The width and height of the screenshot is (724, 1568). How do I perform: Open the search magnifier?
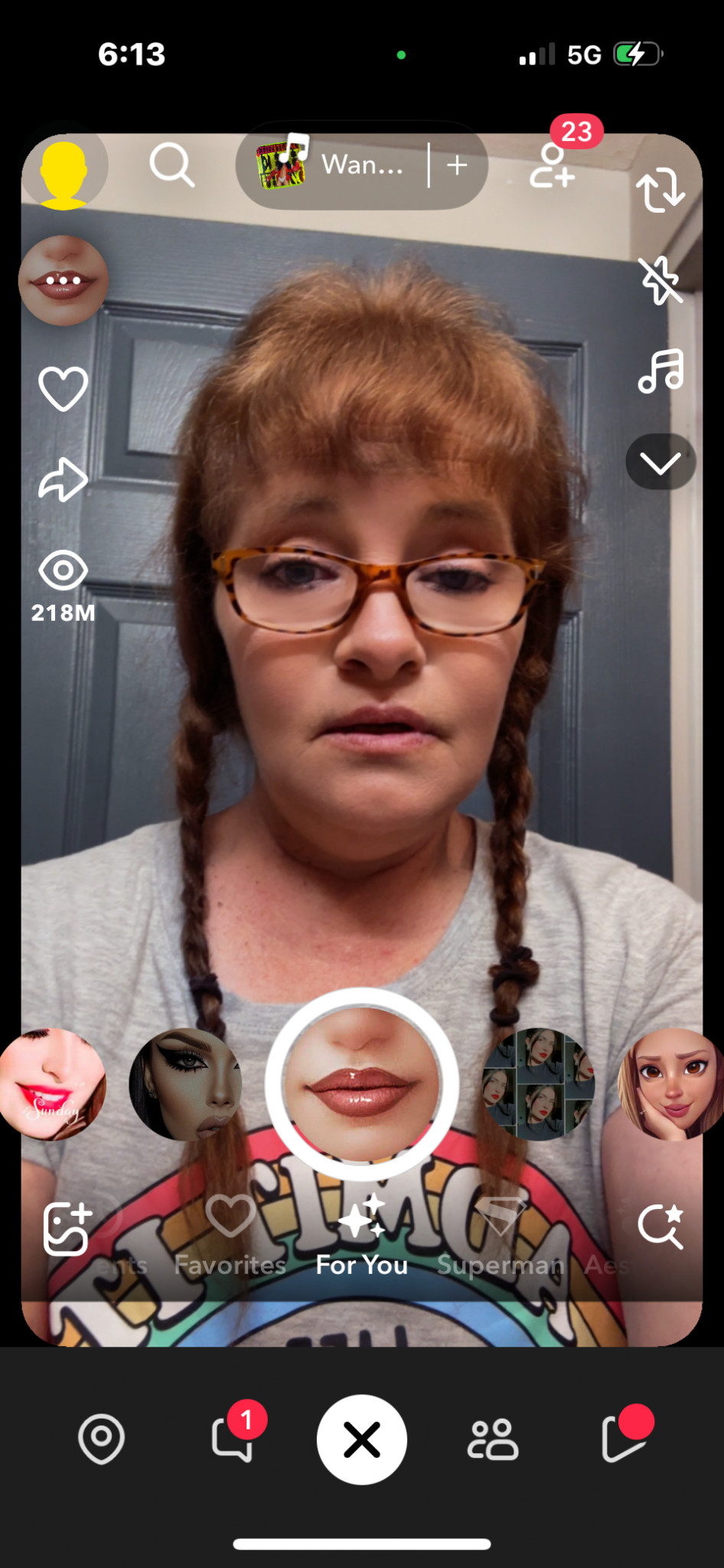tap(172, 165)
